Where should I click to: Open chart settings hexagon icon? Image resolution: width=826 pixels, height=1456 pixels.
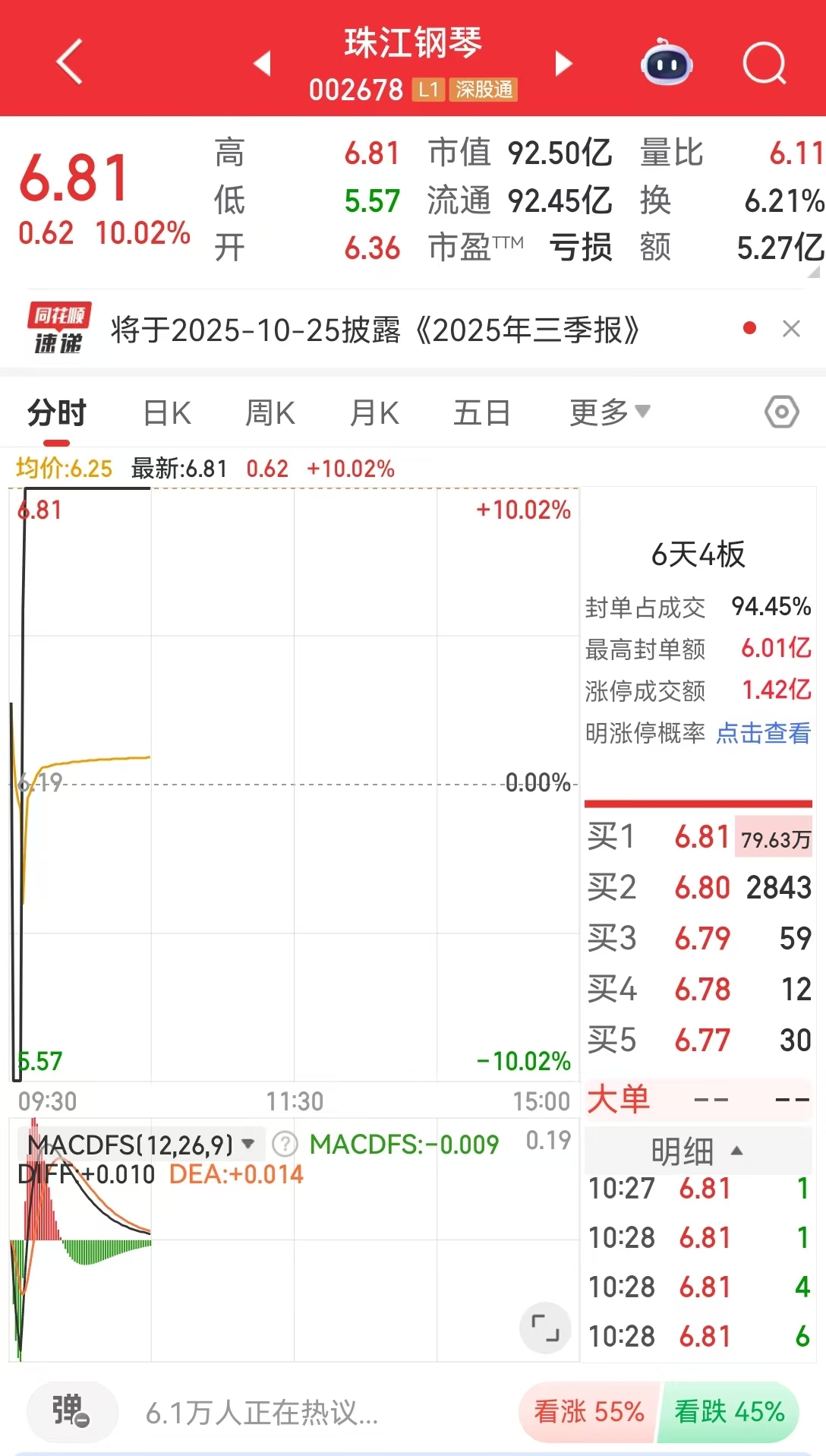(x=781, y=412)
